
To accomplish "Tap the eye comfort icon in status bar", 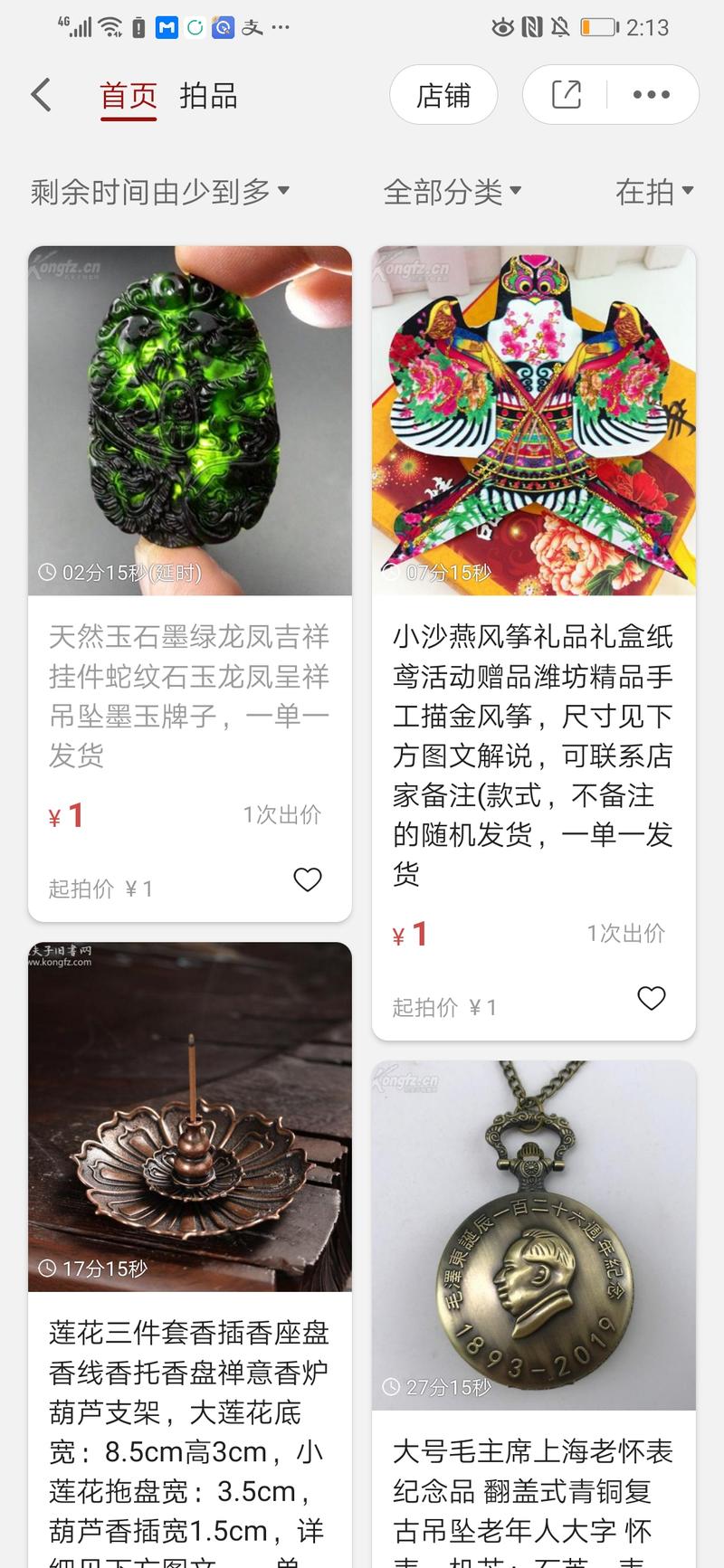I will pos(500,29).
